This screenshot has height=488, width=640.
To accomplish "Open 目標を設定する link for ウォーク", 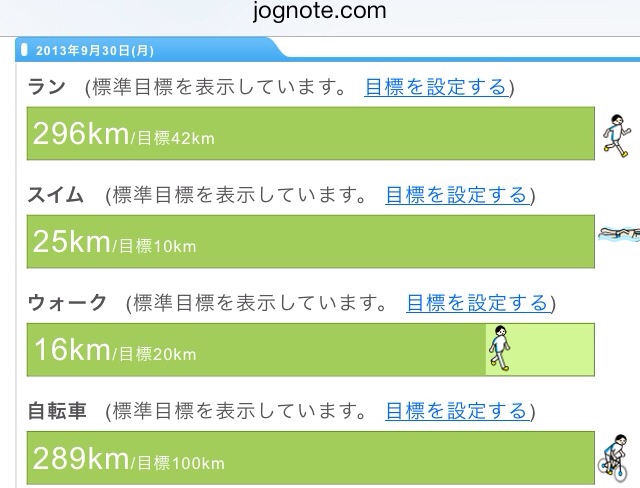I will coord(478,303).
